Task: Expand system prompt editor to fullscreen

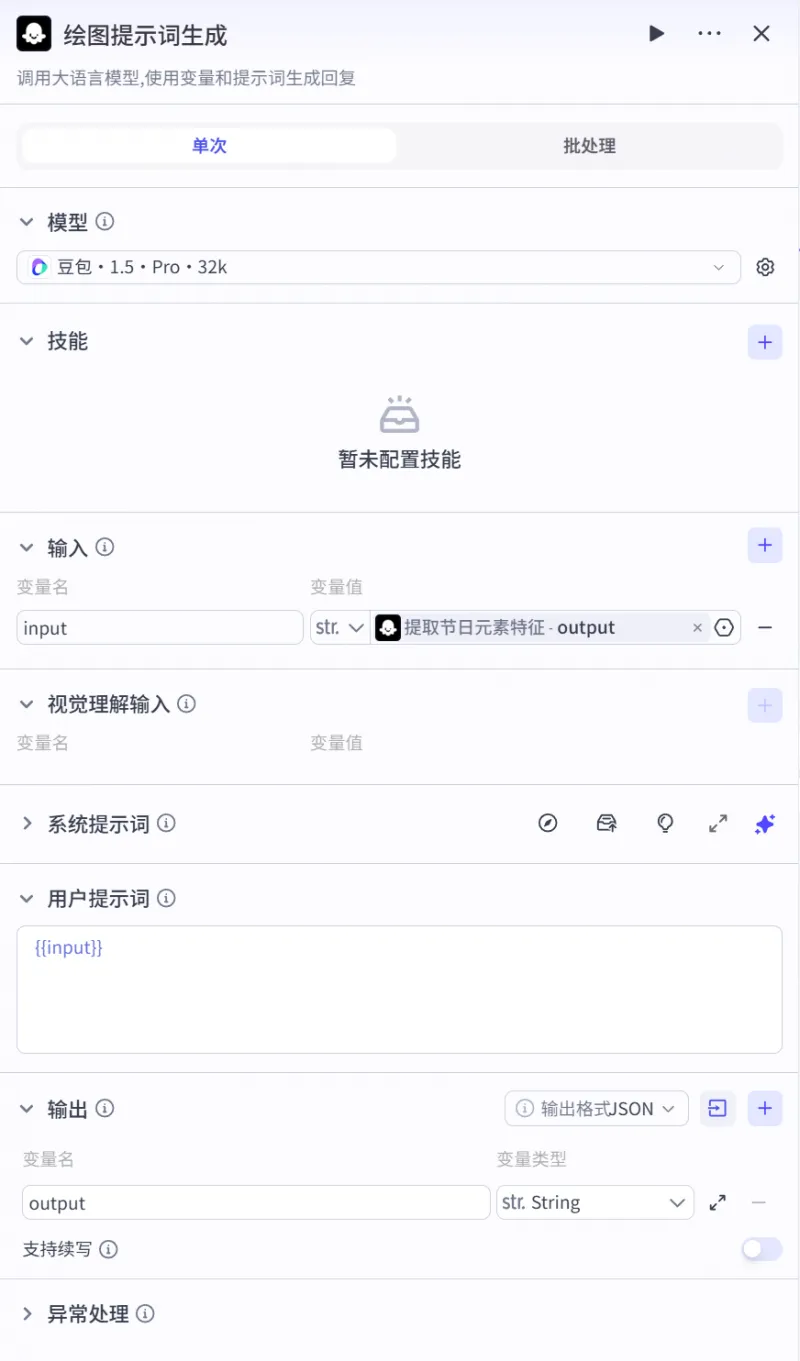Action: pyautogui.click(x=717, y=824)
